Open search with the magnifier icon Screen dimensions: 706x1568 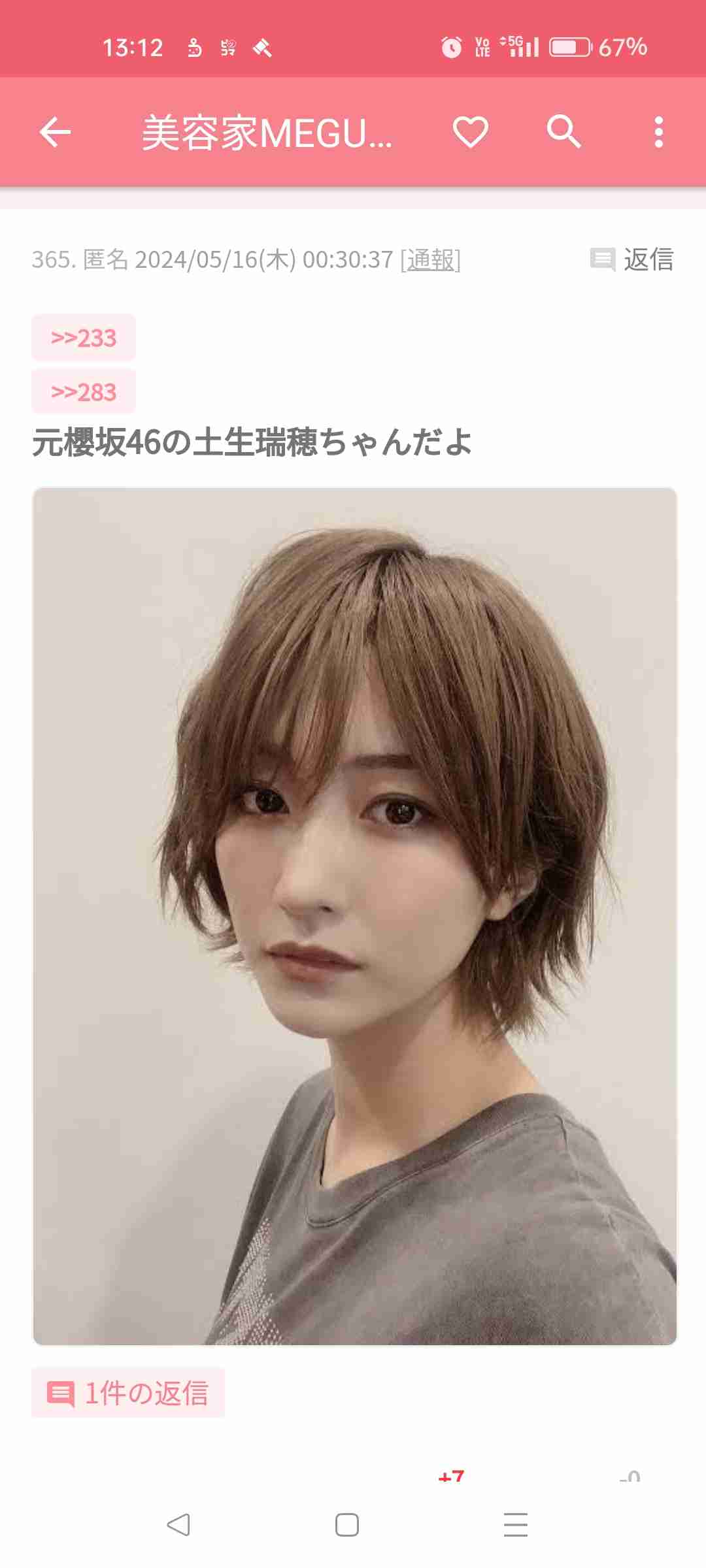[x=563, y=132]
